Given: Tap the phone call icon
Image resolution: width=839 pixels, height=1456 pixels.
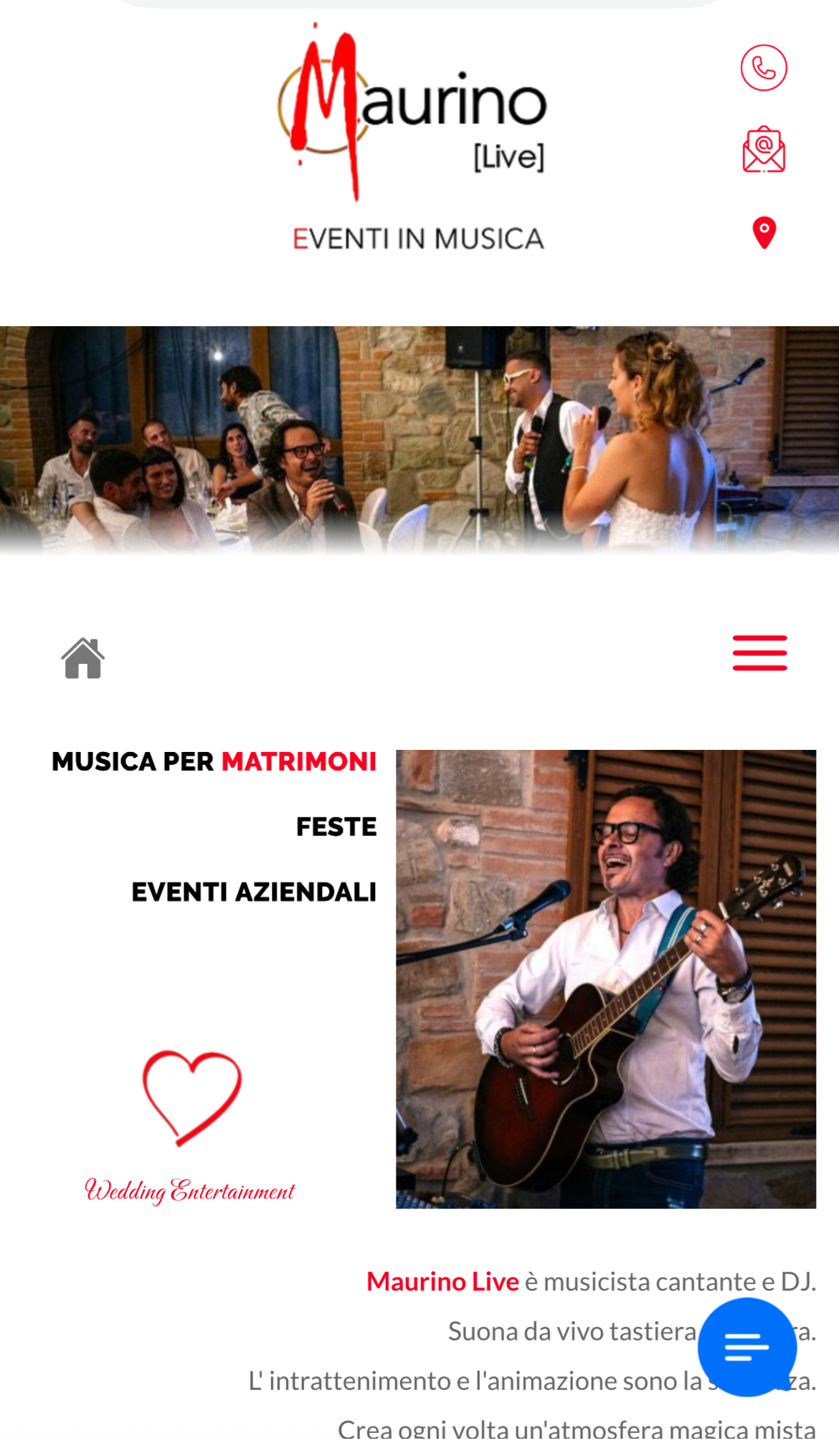Looking at the screenshot, I should coord(764,68).
